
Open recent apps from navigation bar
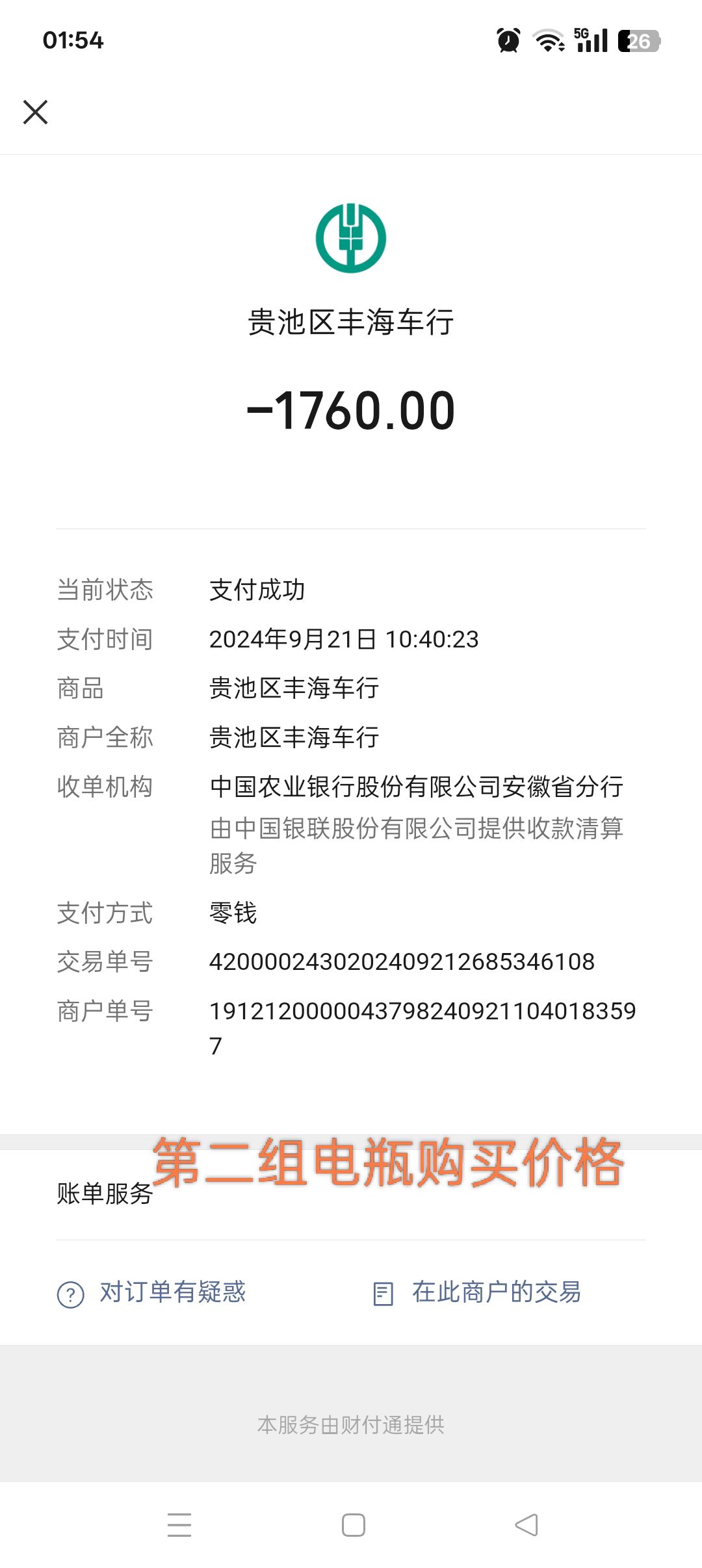179,1524
